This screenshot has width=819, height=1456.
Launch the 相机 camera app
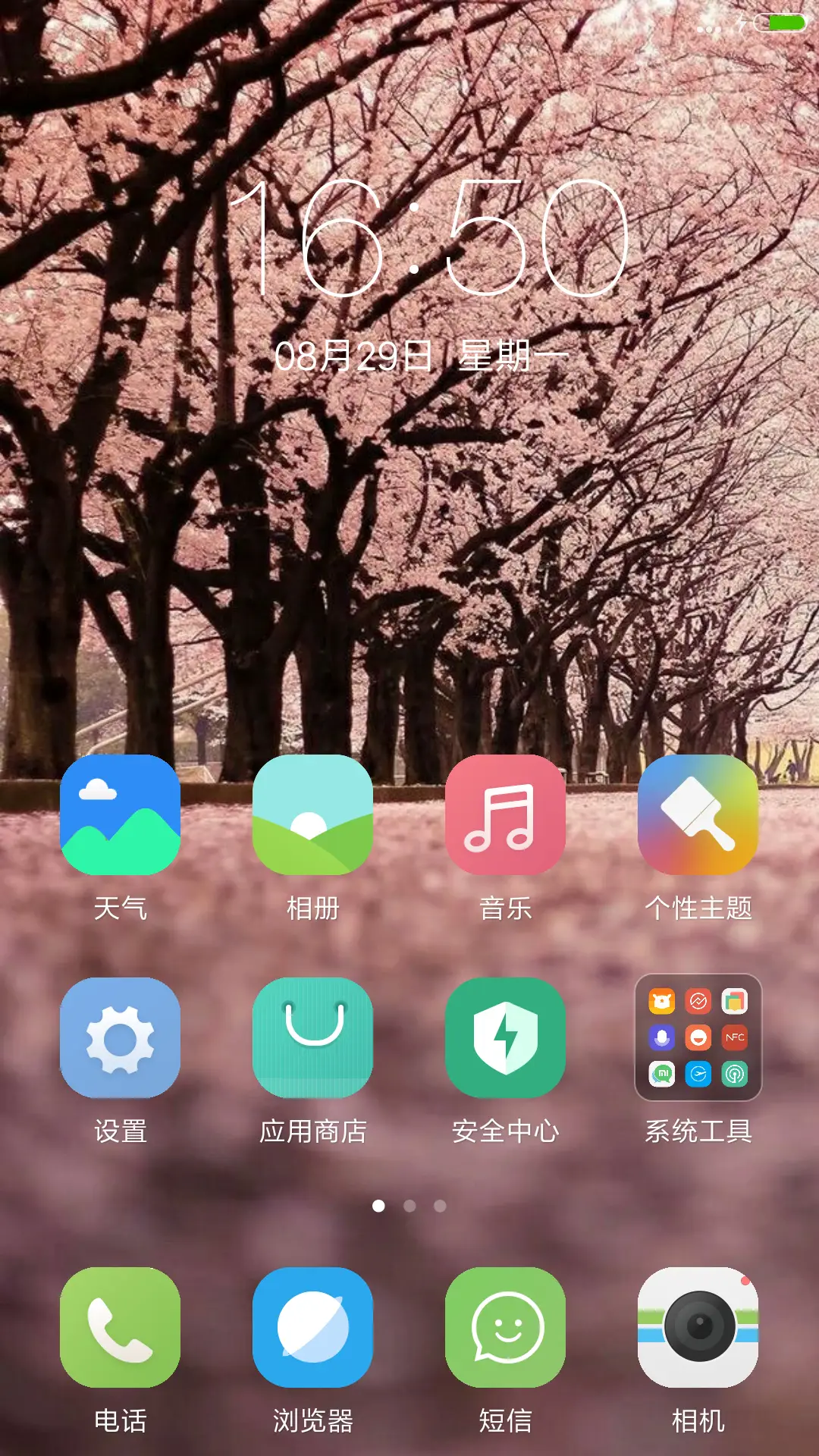pos(699,1327)
